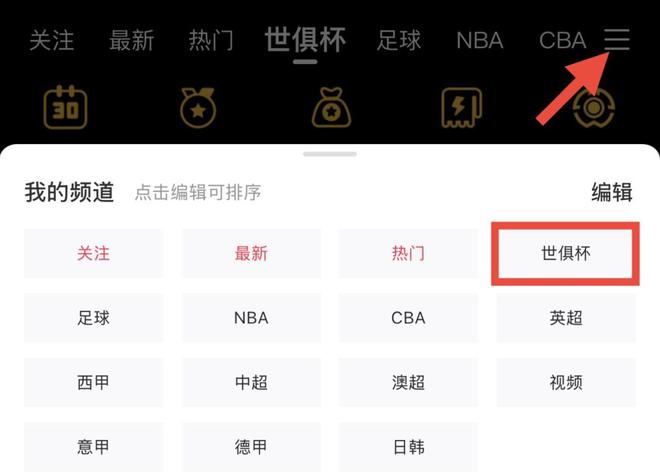This screenshot has width=660, height=476.
Task: Open the 日韩 channel
Action: pos(408,446)
